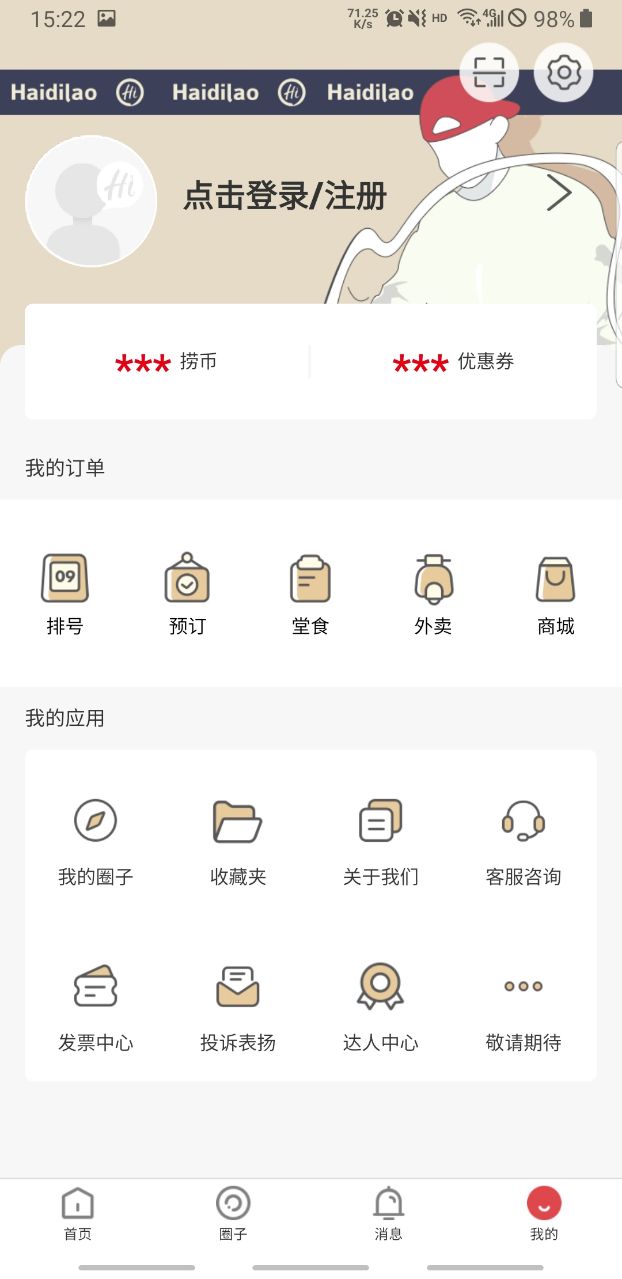Image resolution: width=622 pixels, height=1279 pixels.
Task: Open 外卖 delivery orders
Action: pos(433,594)
